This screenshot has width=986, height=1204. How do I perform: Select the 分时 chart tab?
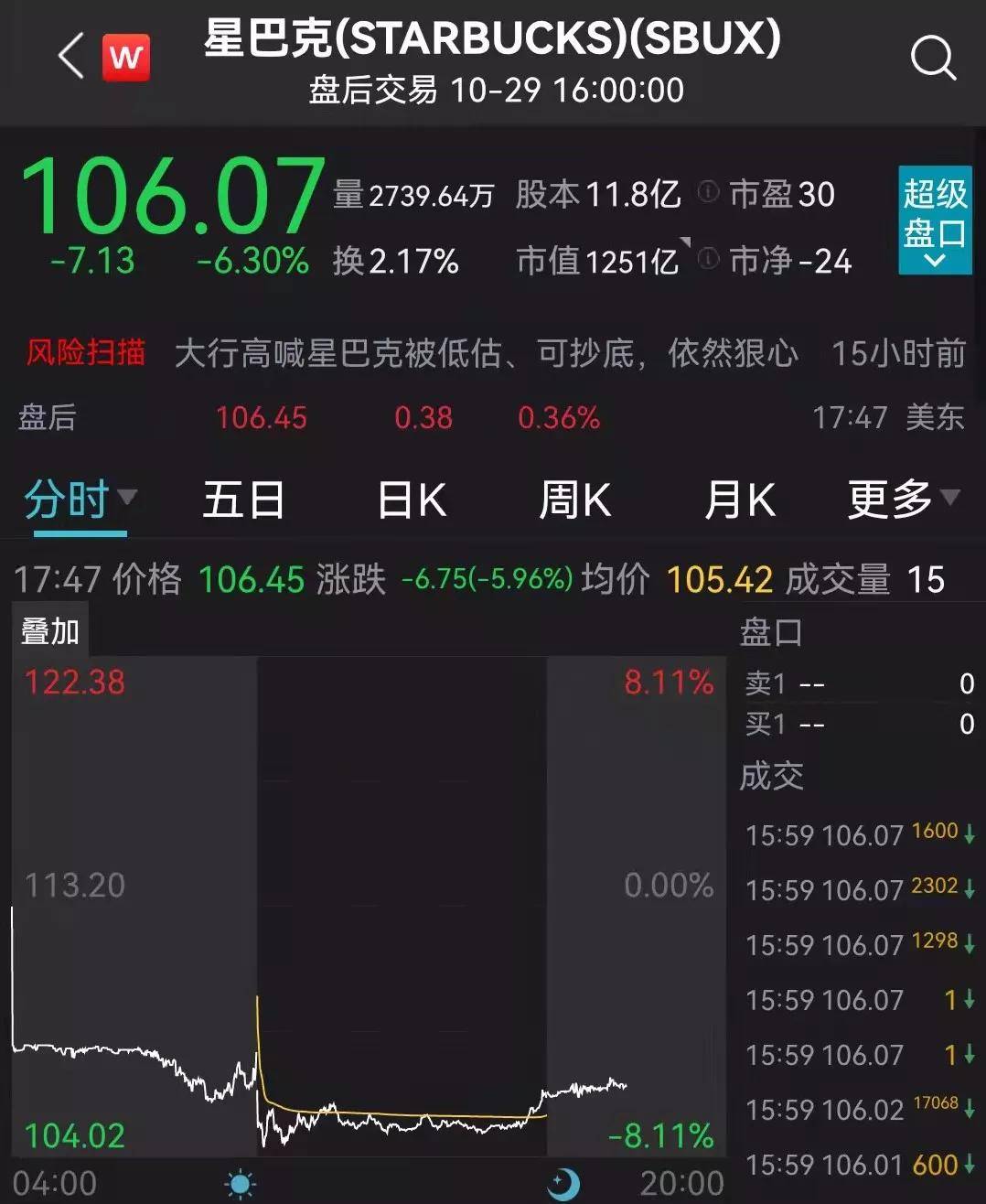pos(69,500)
